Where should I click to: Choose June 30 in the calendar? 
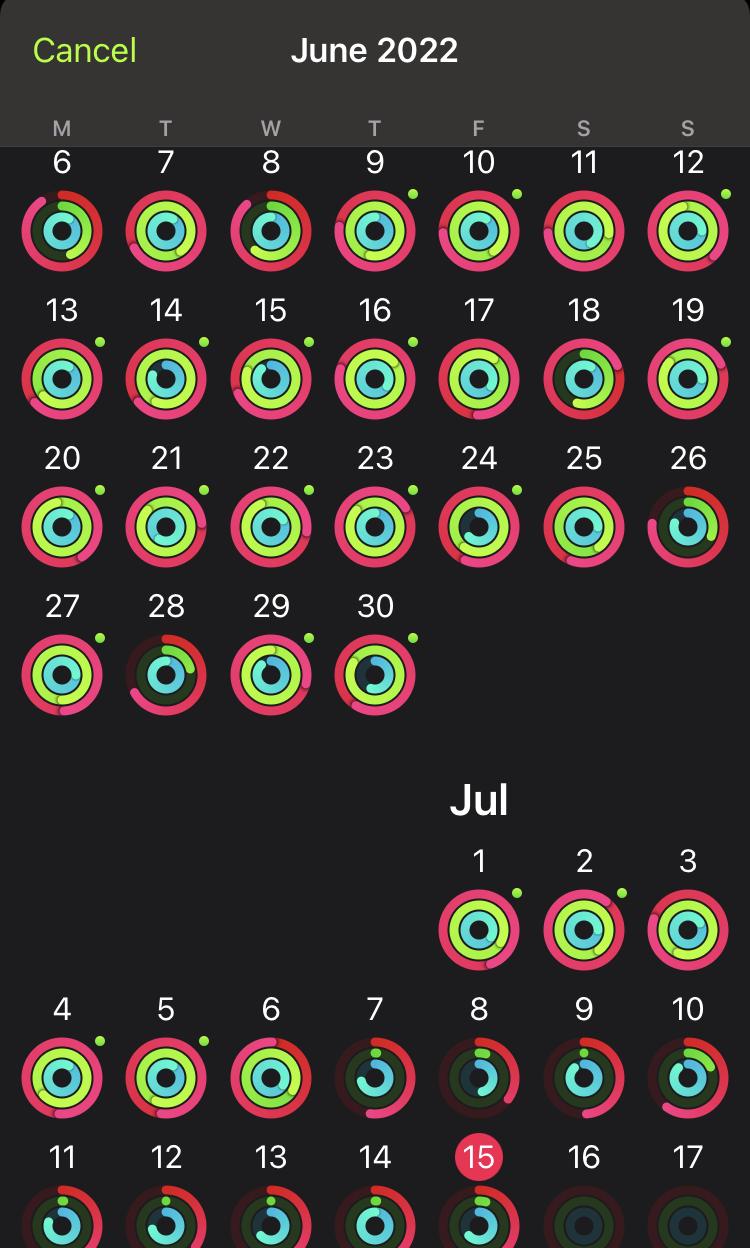click(x=375, y=675)
